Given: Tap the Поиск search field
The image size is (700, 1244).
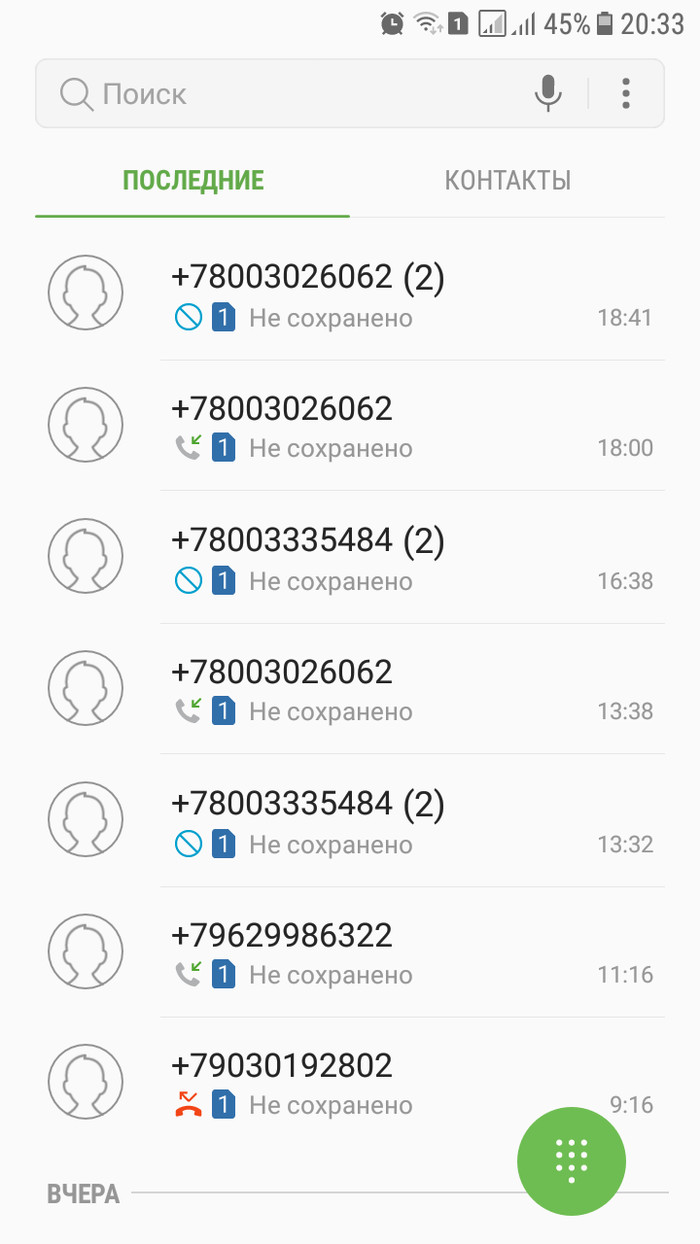Looking at the screenshot, I should [290, 94].
